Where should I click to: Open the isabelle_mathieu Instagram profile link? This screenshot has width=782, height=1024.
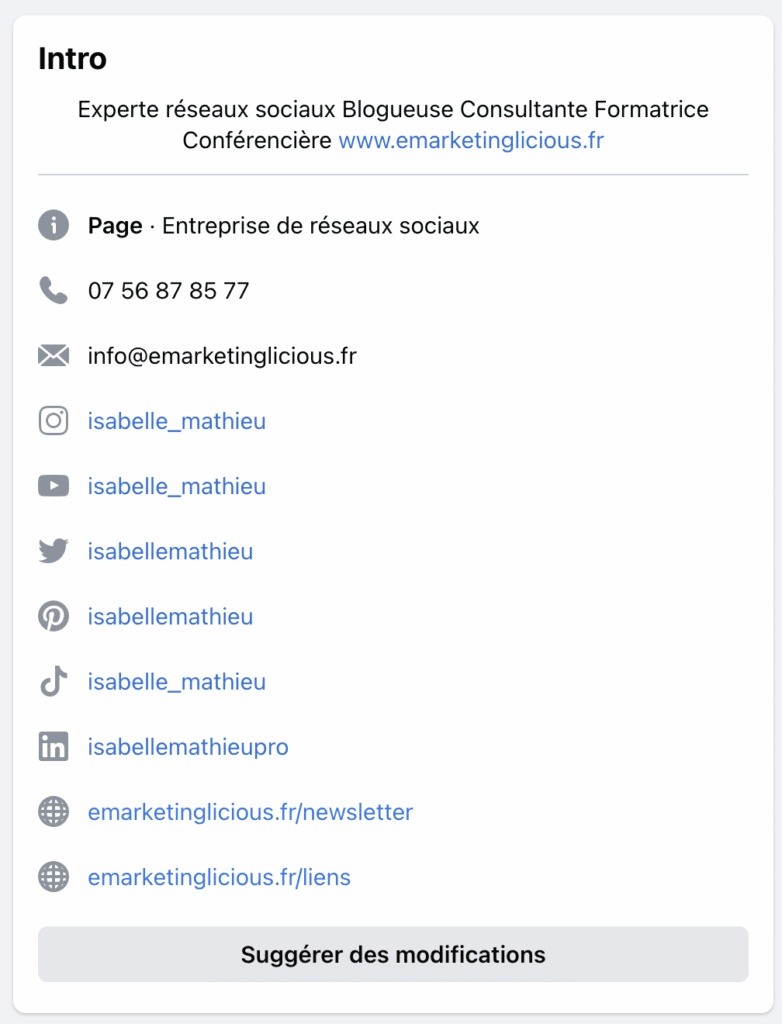coord(177,421)
